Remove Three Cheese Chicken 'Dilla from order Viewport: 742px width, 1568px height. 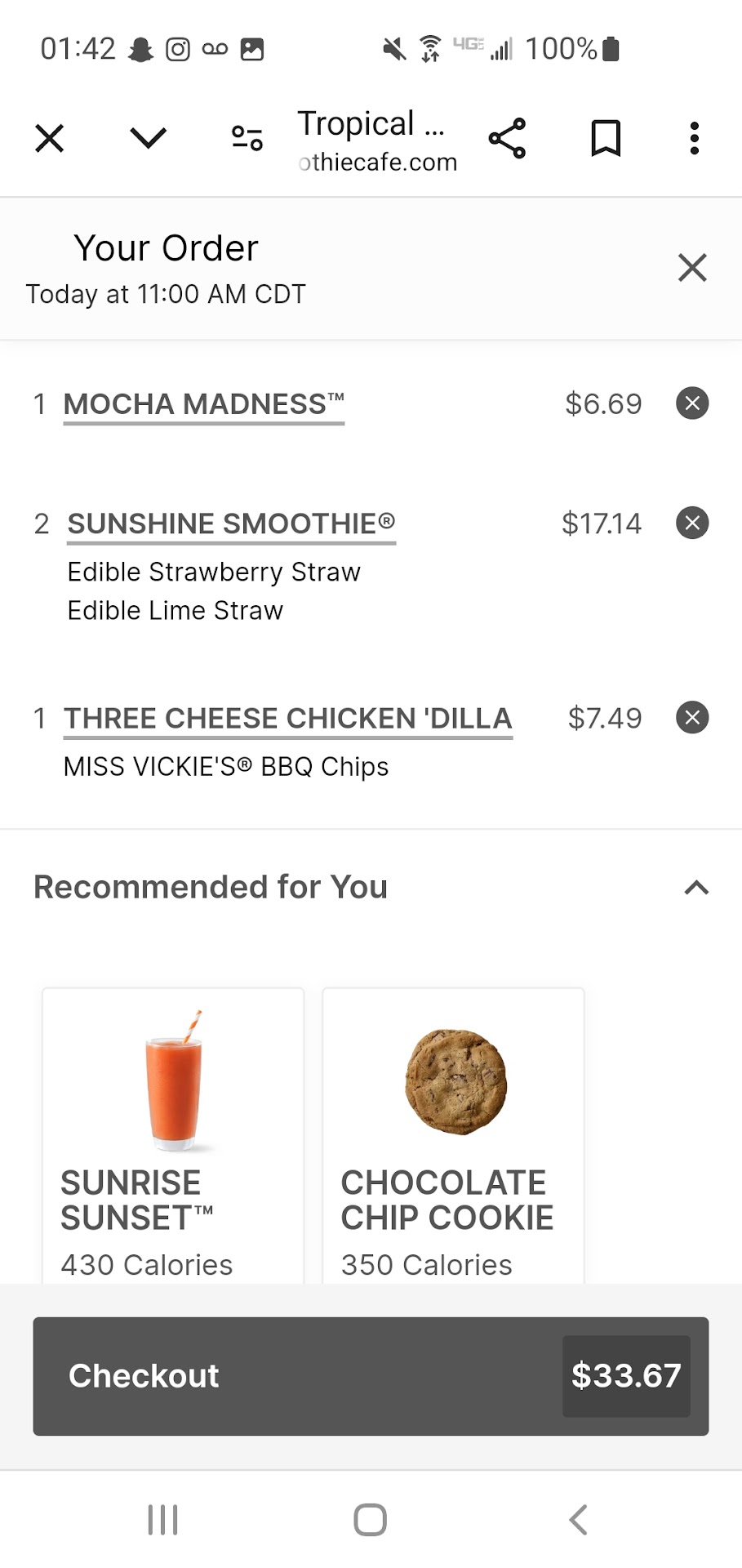pos(692,718)
